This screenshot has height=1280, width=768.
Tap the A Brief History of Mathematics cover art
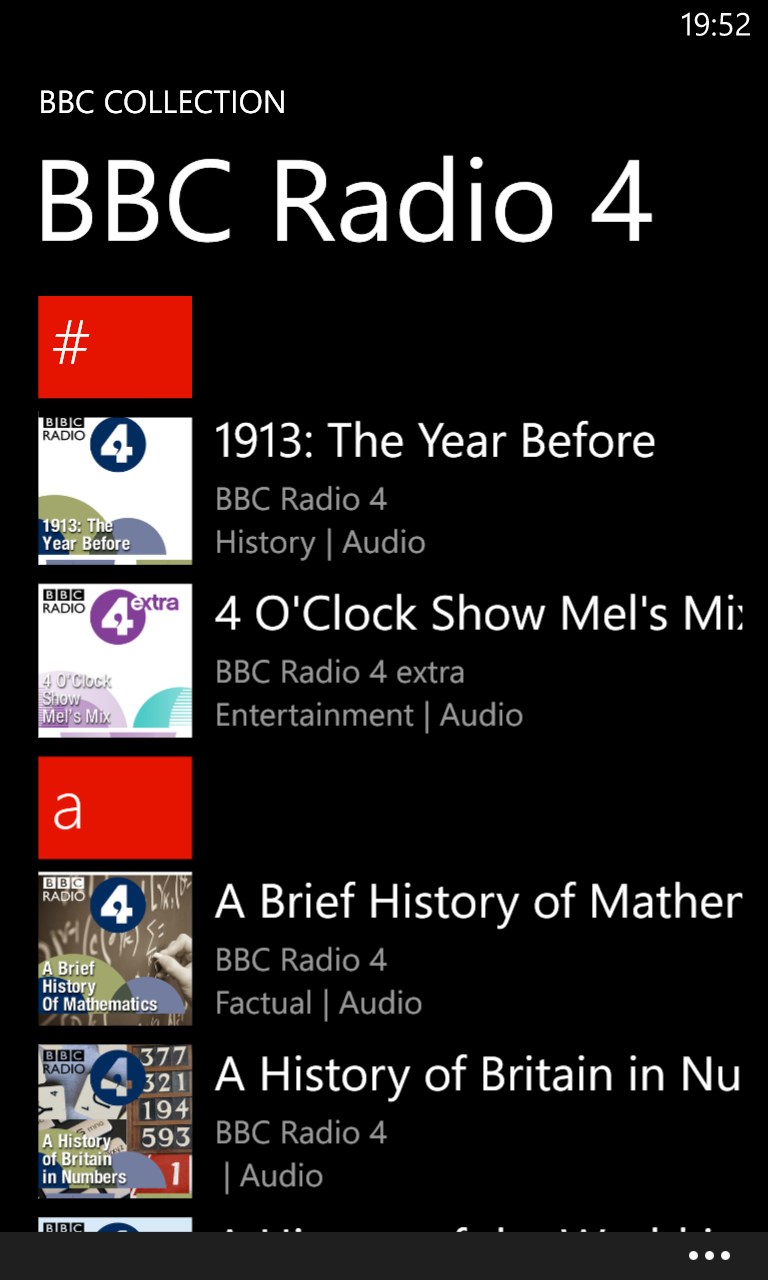114,949
